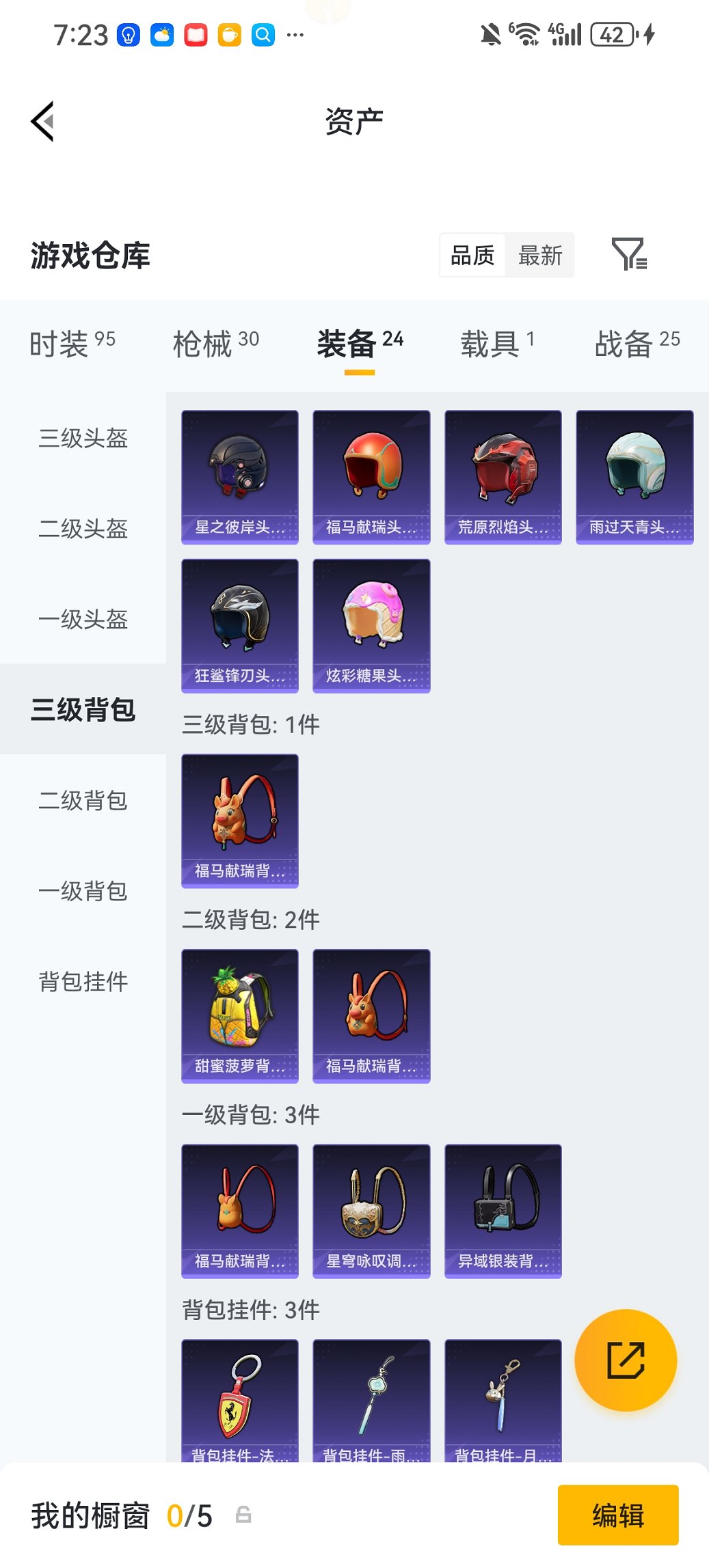Tap the battery indicator showing 42
The width and height of the screenshot is (709, 1568).
click(611, 33)
